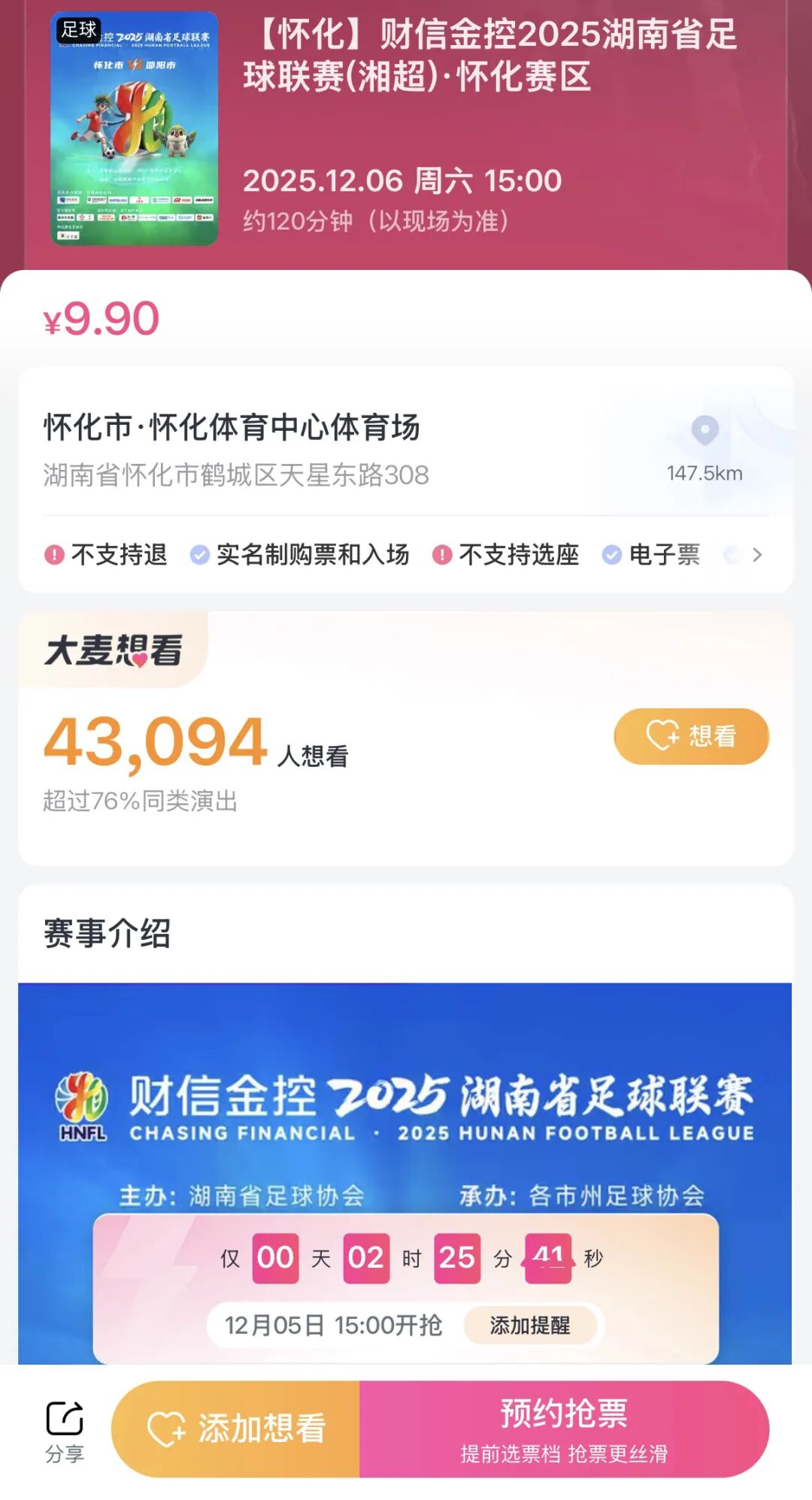
Task: Tap the orange 想看 button
Action: (691, 736)
